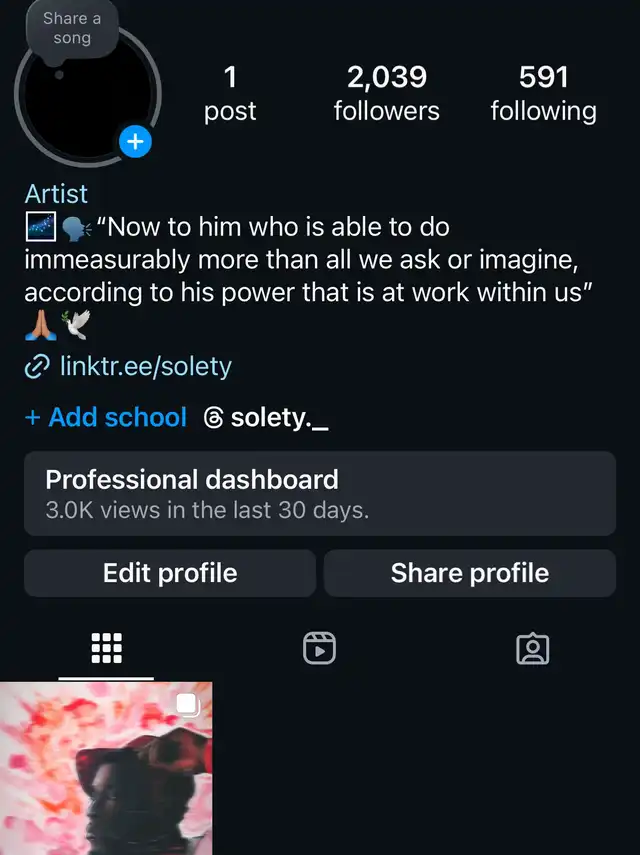Open the Professional dashboard

coord(320,493)
